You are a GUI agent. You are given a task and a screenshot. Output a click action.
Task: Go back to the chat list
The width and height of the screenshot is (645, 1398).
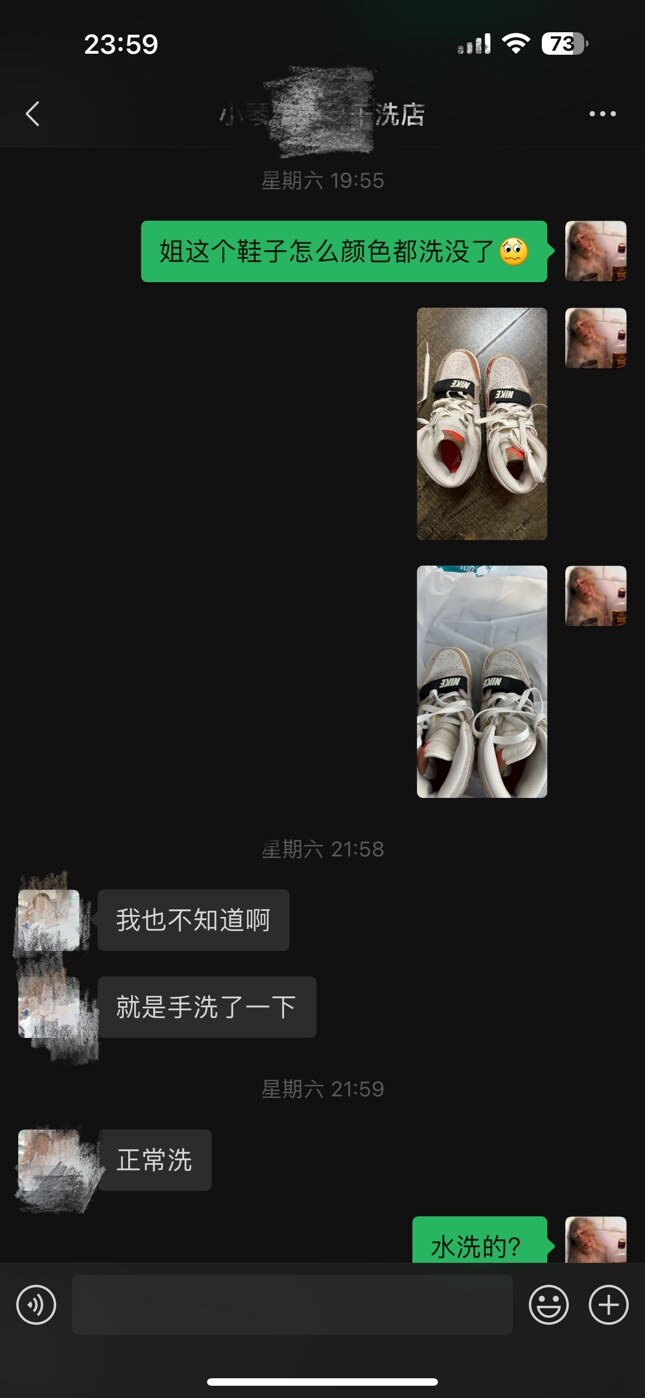pos(33,114)
